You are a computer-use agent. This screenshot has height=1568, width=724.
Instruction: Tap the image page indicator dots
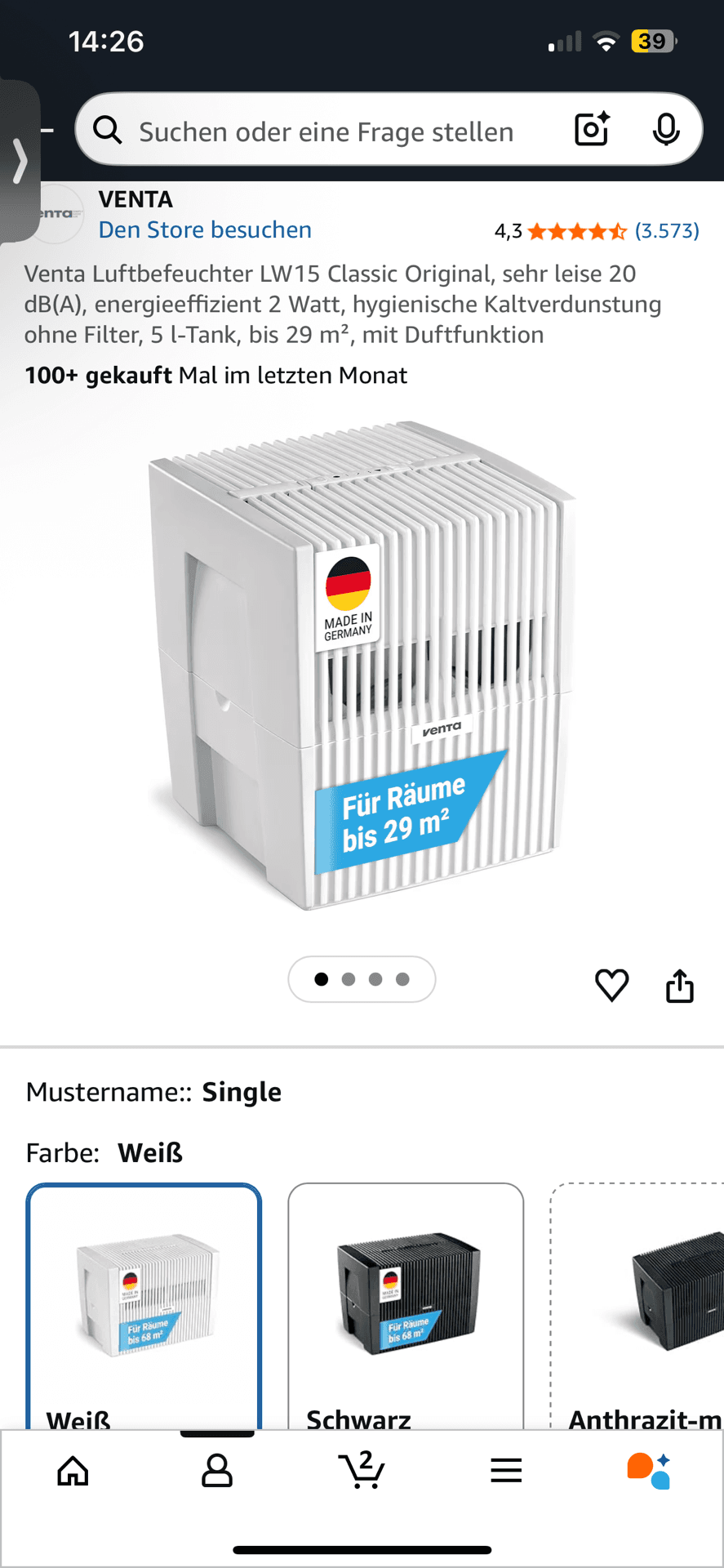point(362,979)
